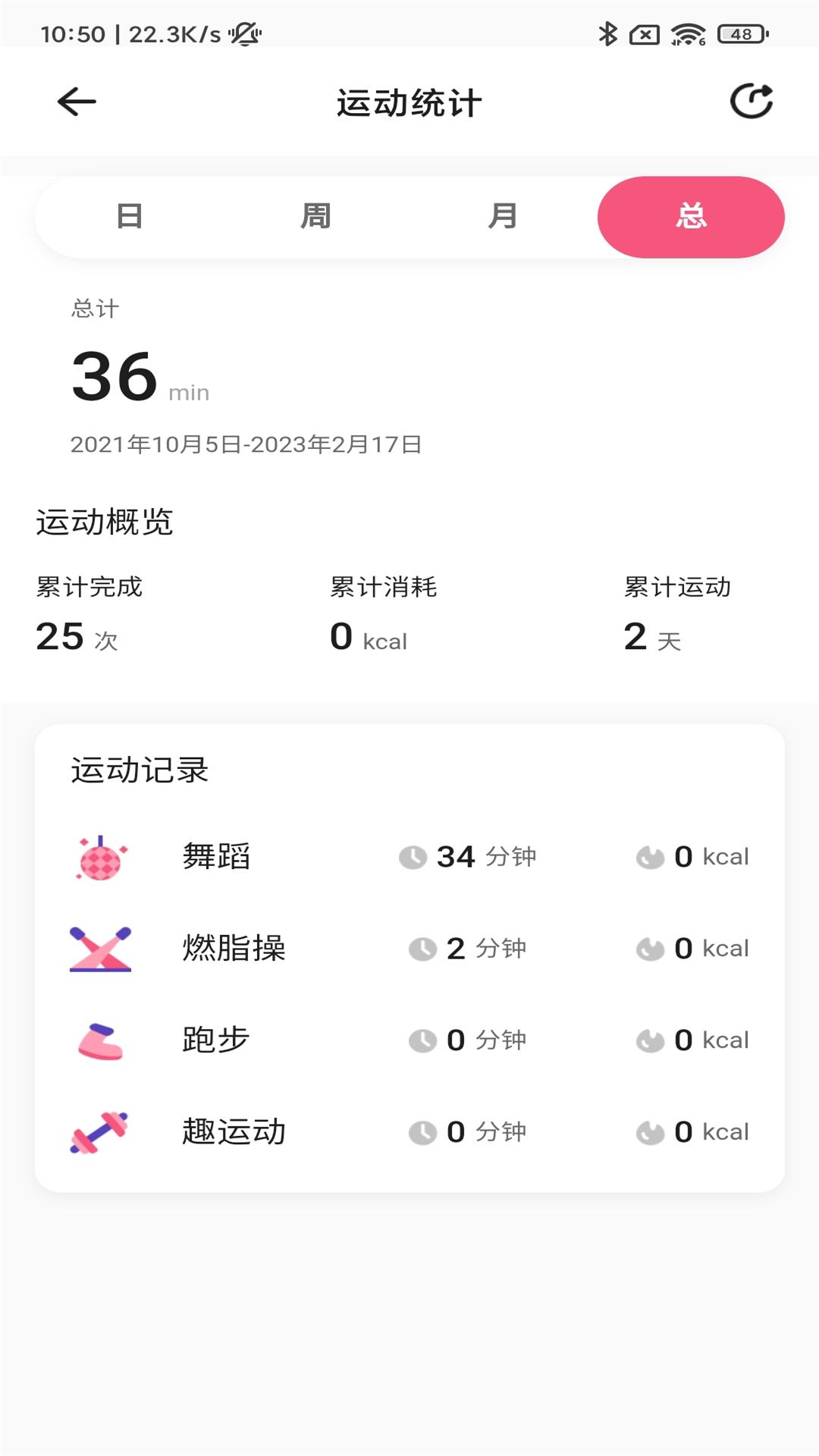Switch to the 周 tab
This screenshot has height=1456, width=819.
[317, 216]
